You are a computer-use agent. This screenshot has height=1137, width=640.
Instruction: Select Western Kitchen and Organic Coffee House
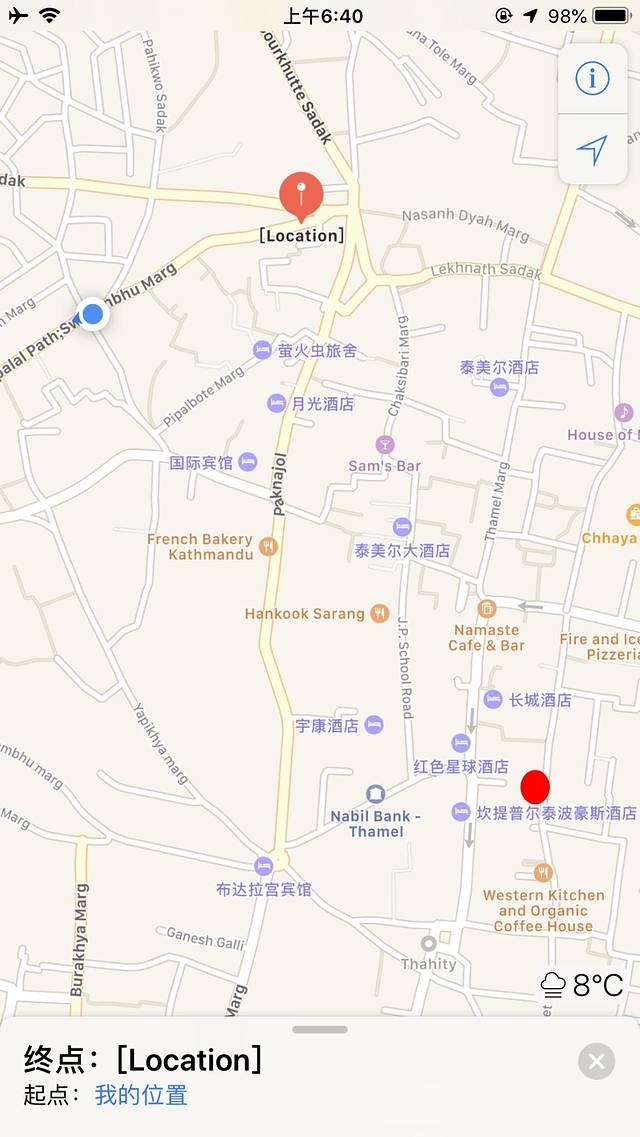pos(543,873)
